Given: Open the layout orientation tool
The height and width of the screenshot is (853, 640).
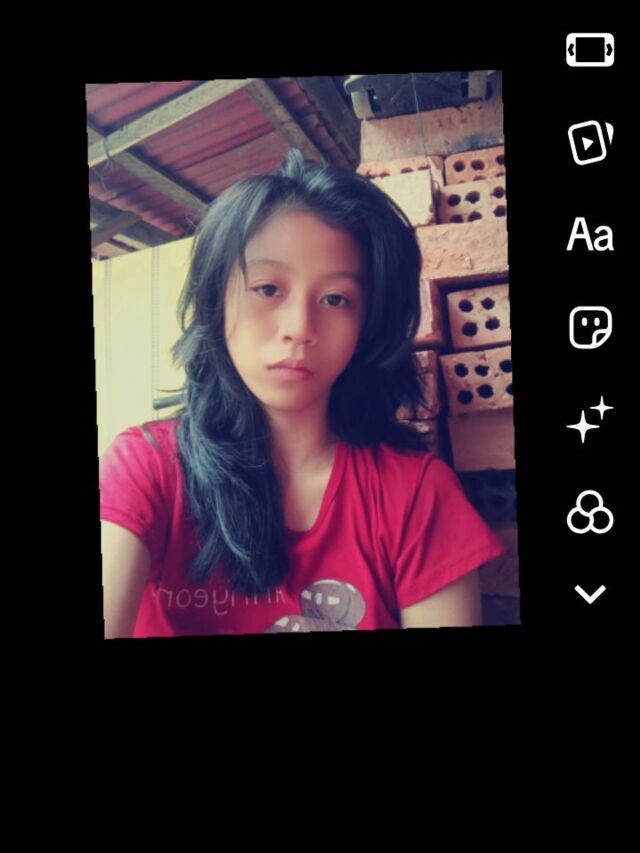Looking at the screenshot, I should pyautogui.click(x=590, y=49).
